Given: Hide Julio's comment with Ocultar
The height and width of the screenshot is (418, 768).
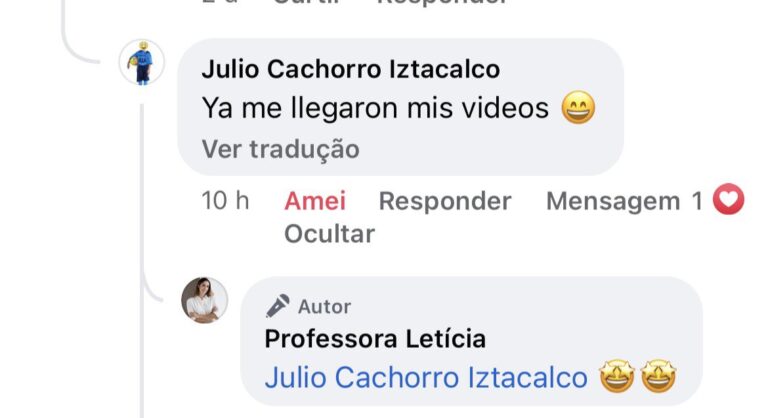Looking at the screenshot, I should pos(329,234).
